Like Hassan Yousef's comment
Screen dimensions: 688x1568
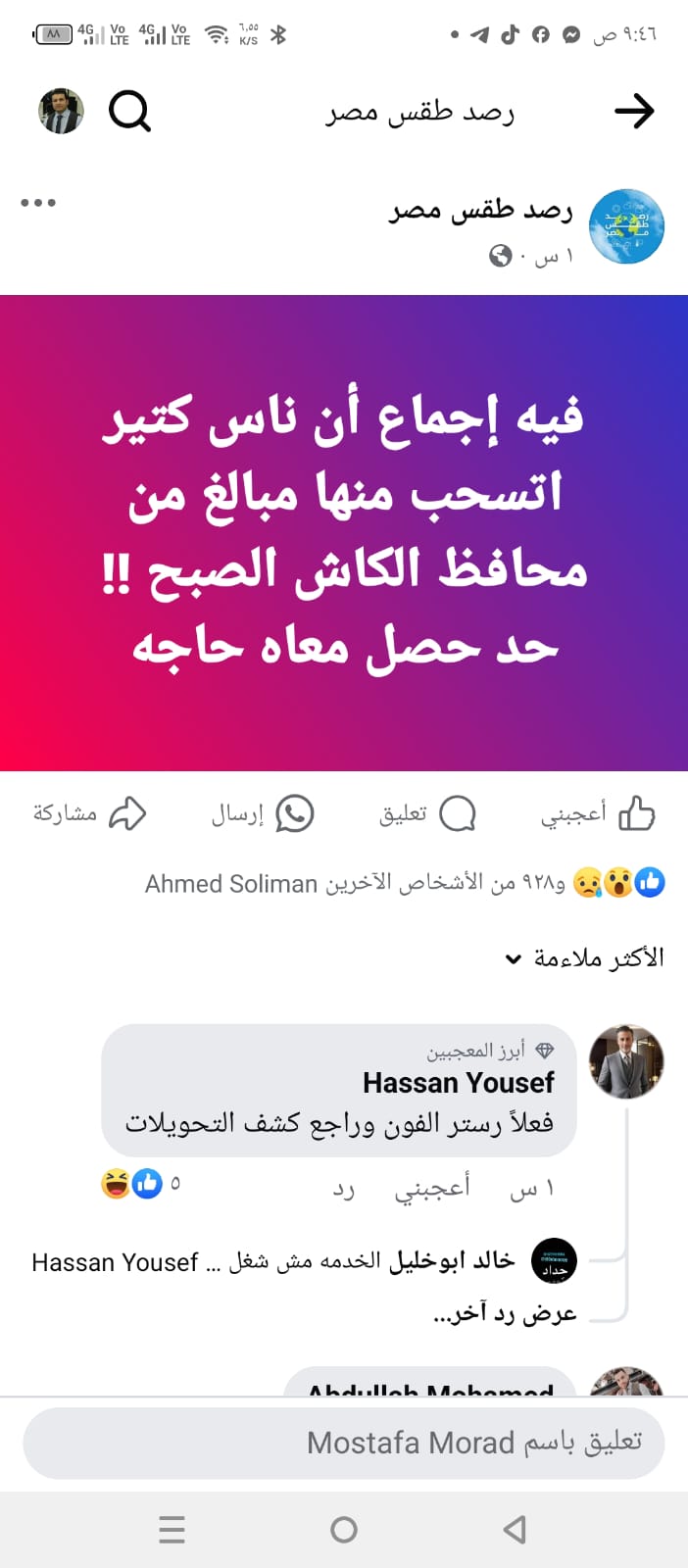pos(432,1188)
